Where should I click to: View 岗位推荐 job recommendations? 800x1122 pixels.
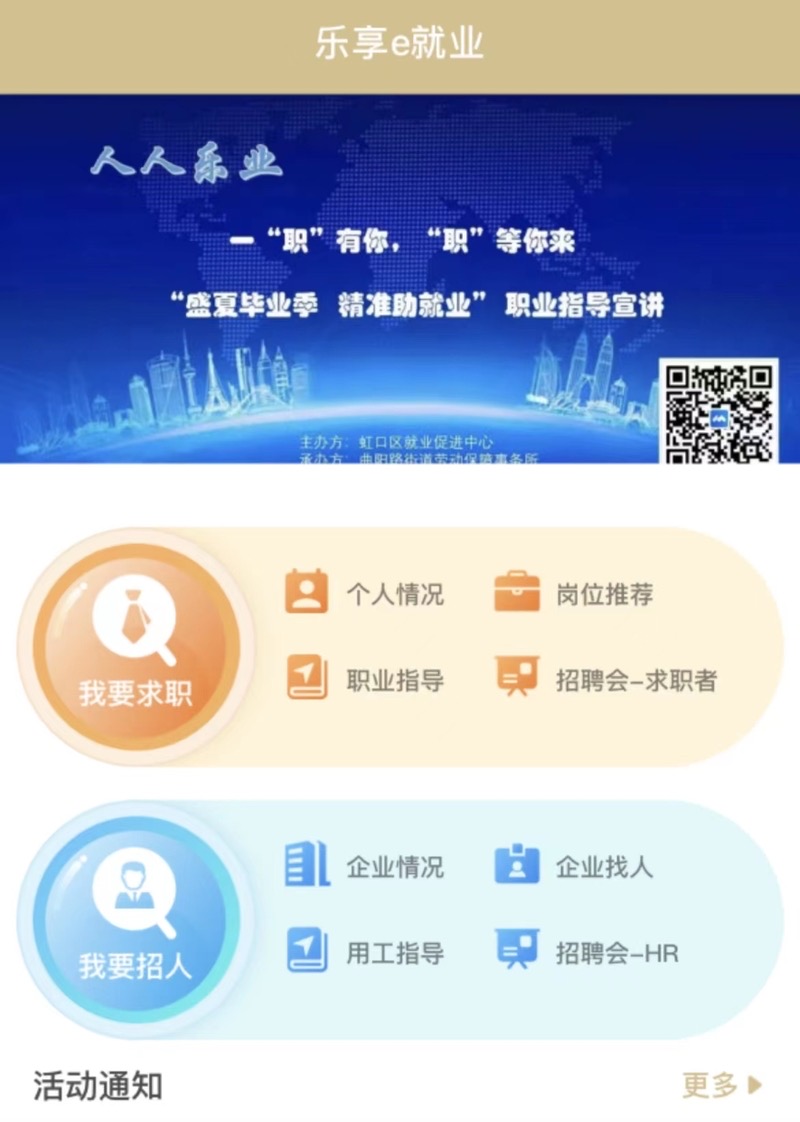point(574,594)
